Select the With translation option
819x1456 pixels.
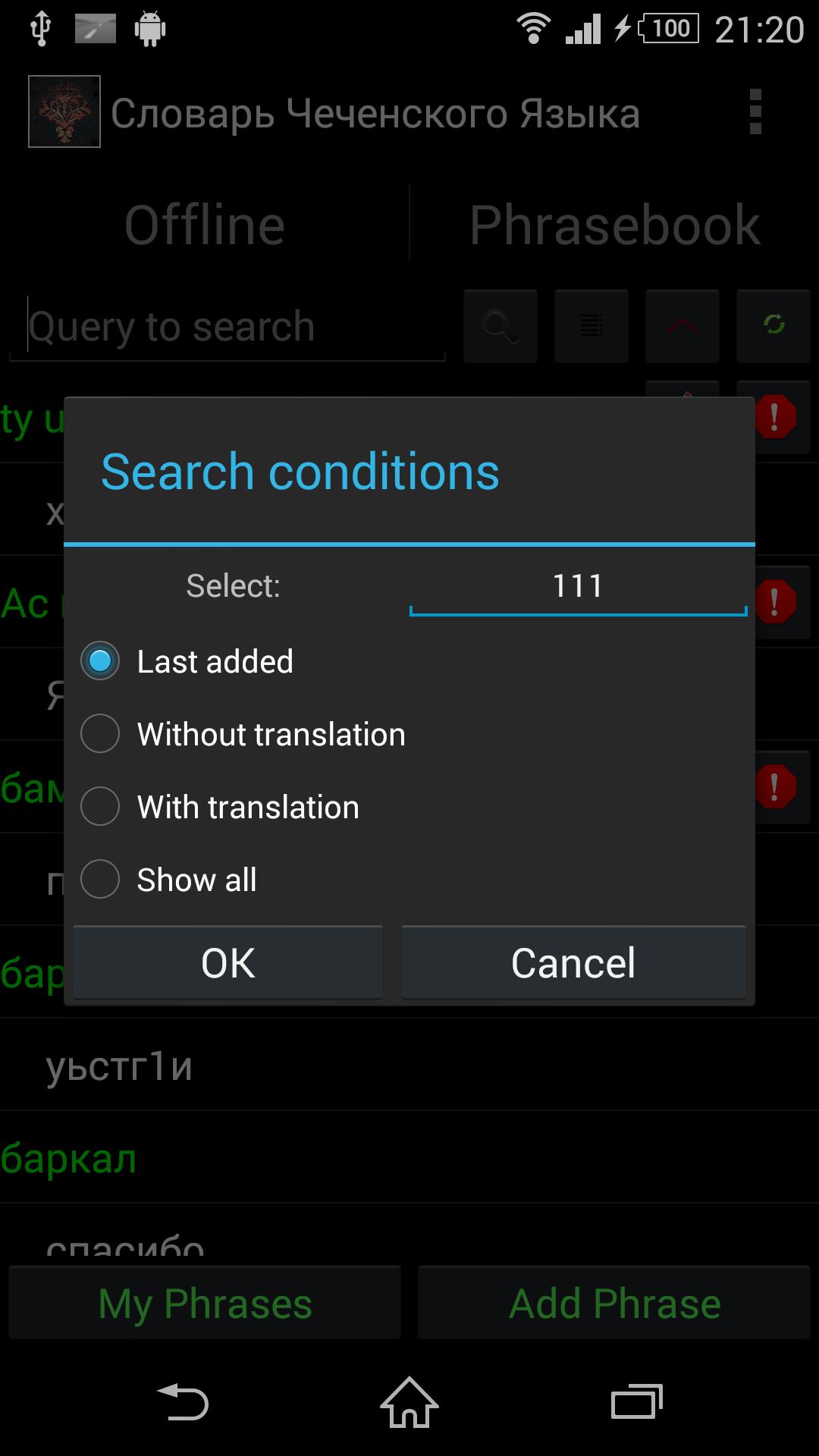(x=100, y=806)
